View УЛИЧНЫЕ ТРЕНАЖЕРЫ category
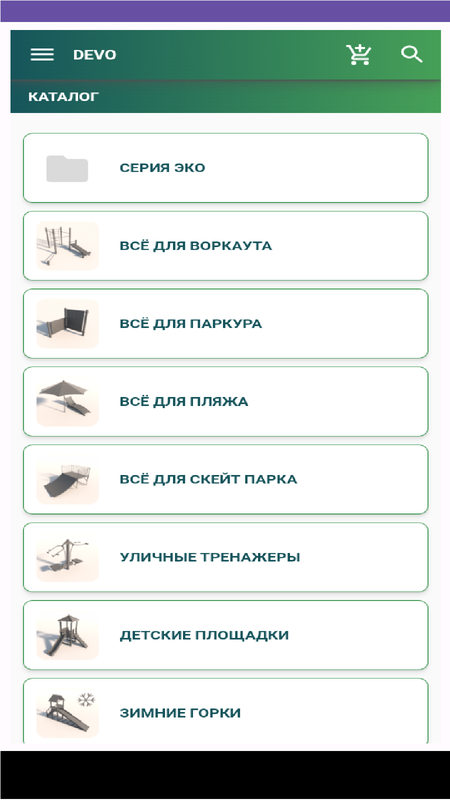The height and width of the screenshot is (800, 450). click(226, 557)
